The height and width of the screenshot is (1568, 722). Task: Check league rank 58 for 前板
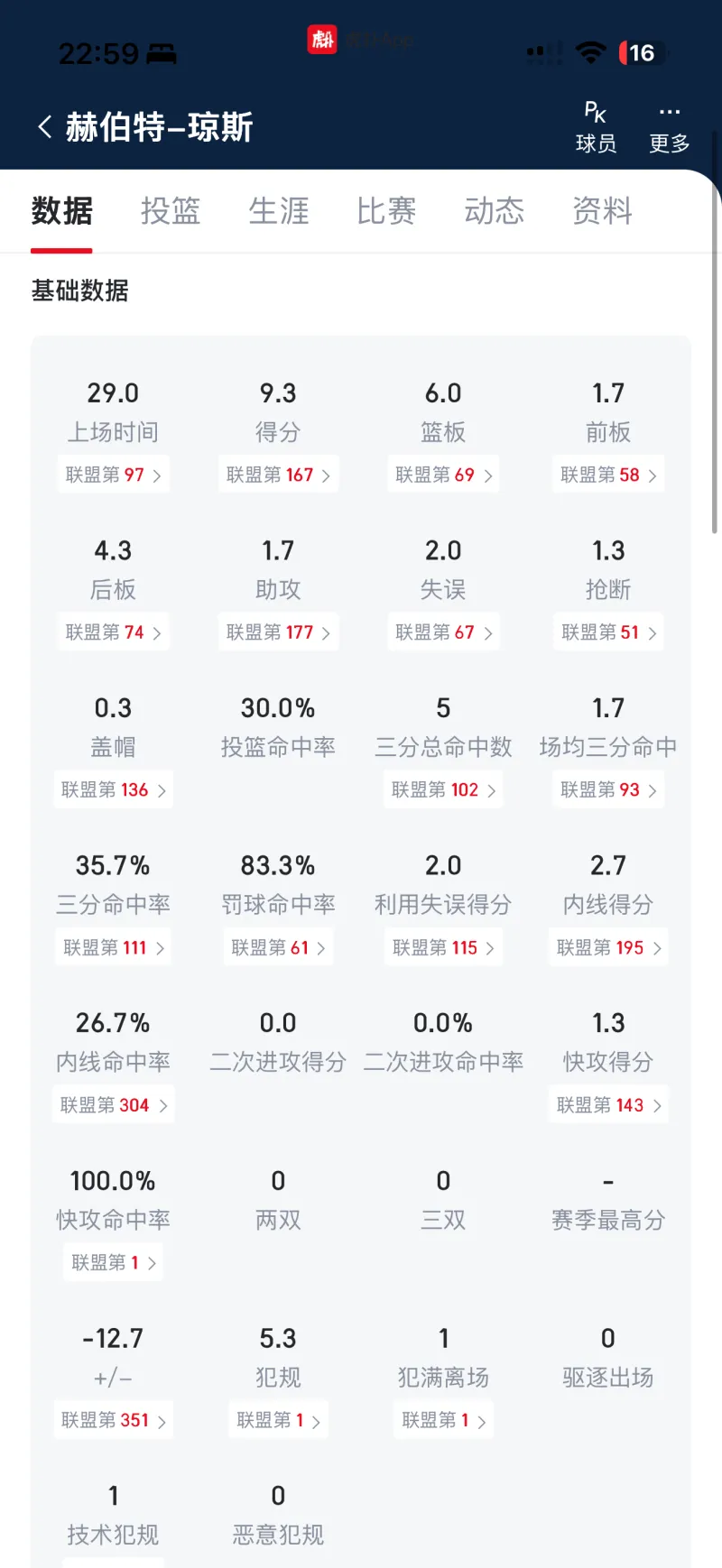click(x=608, y=475)
